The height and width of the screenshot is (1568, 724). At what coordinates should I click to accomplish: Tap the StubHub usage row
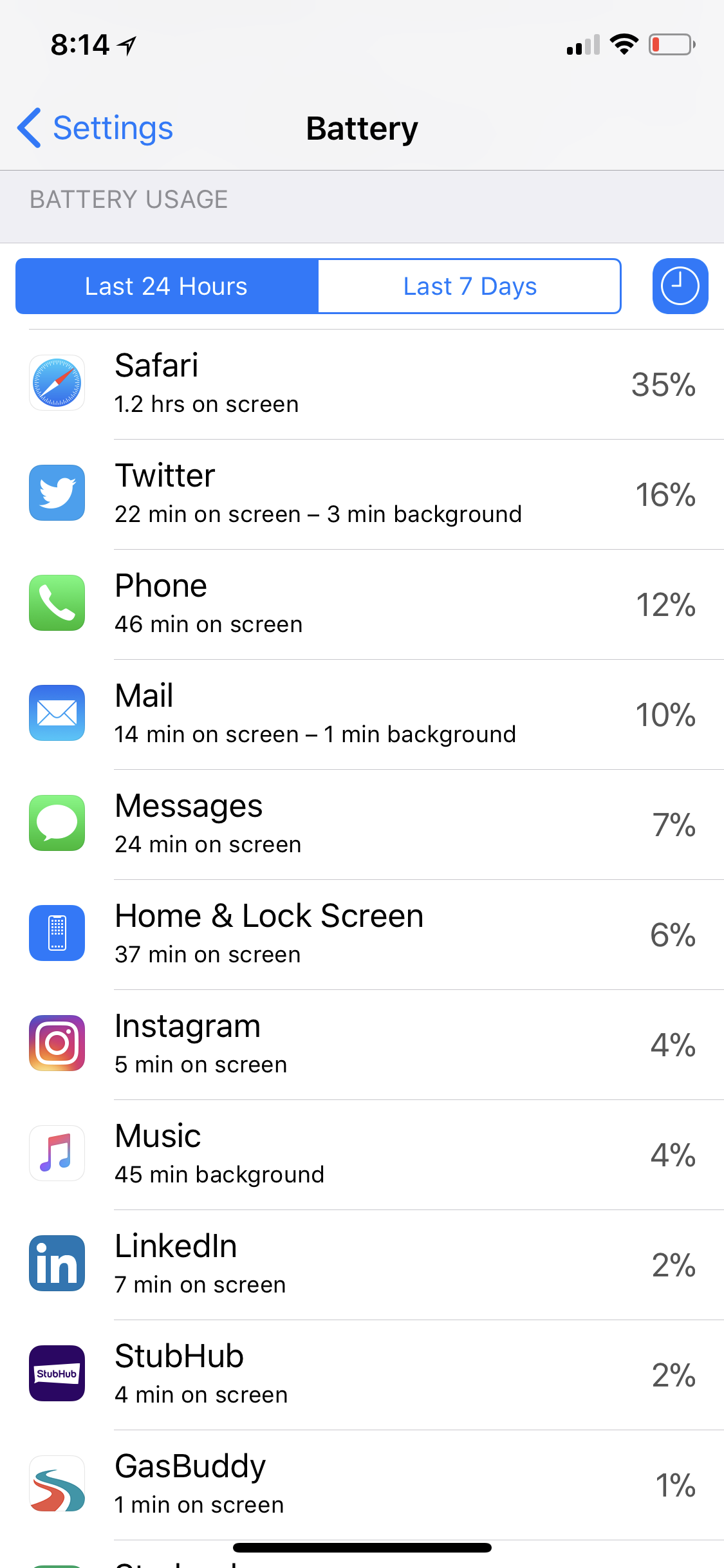point(362,1375)
